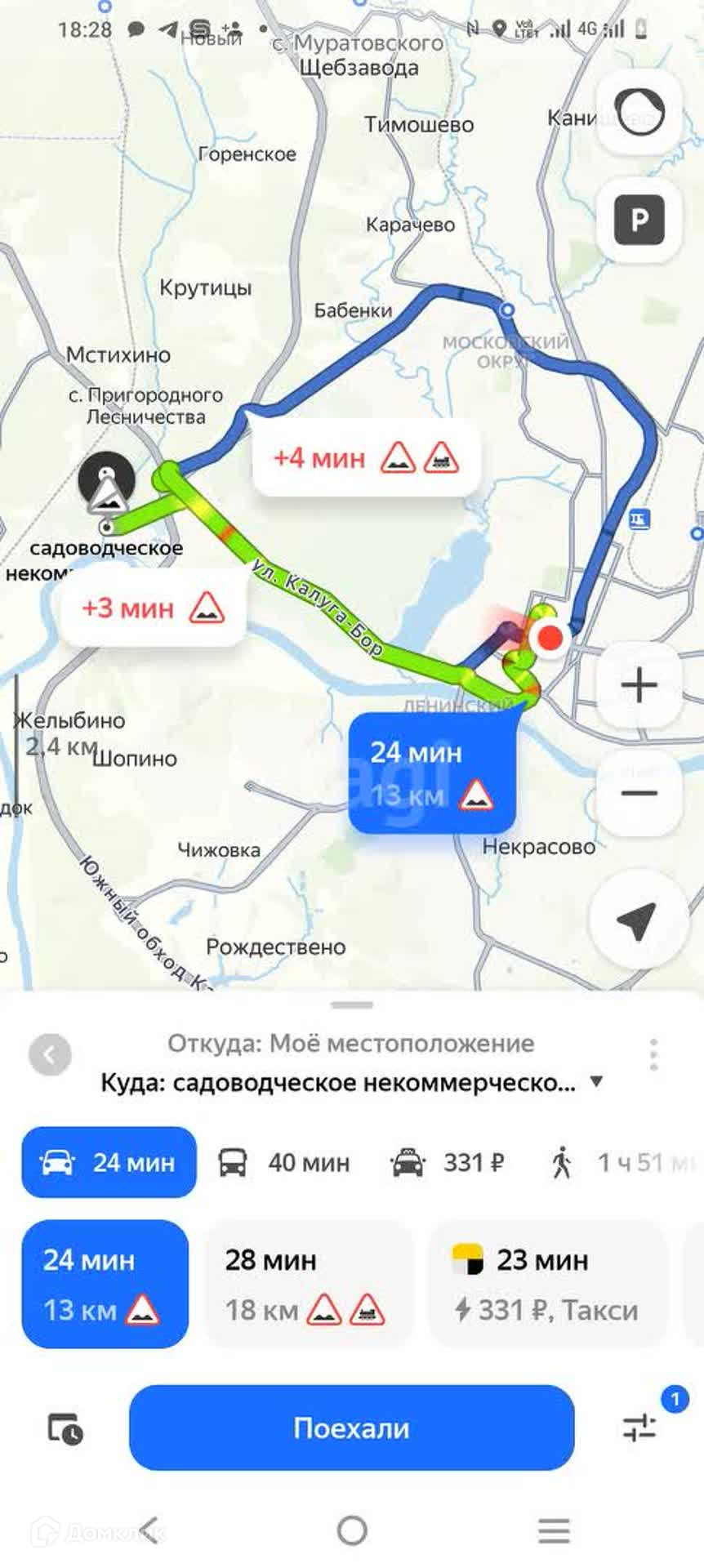Choose the 24 мин 13 км route
The height and width of the screenshot is (1568, 704).
[105, 1284]
